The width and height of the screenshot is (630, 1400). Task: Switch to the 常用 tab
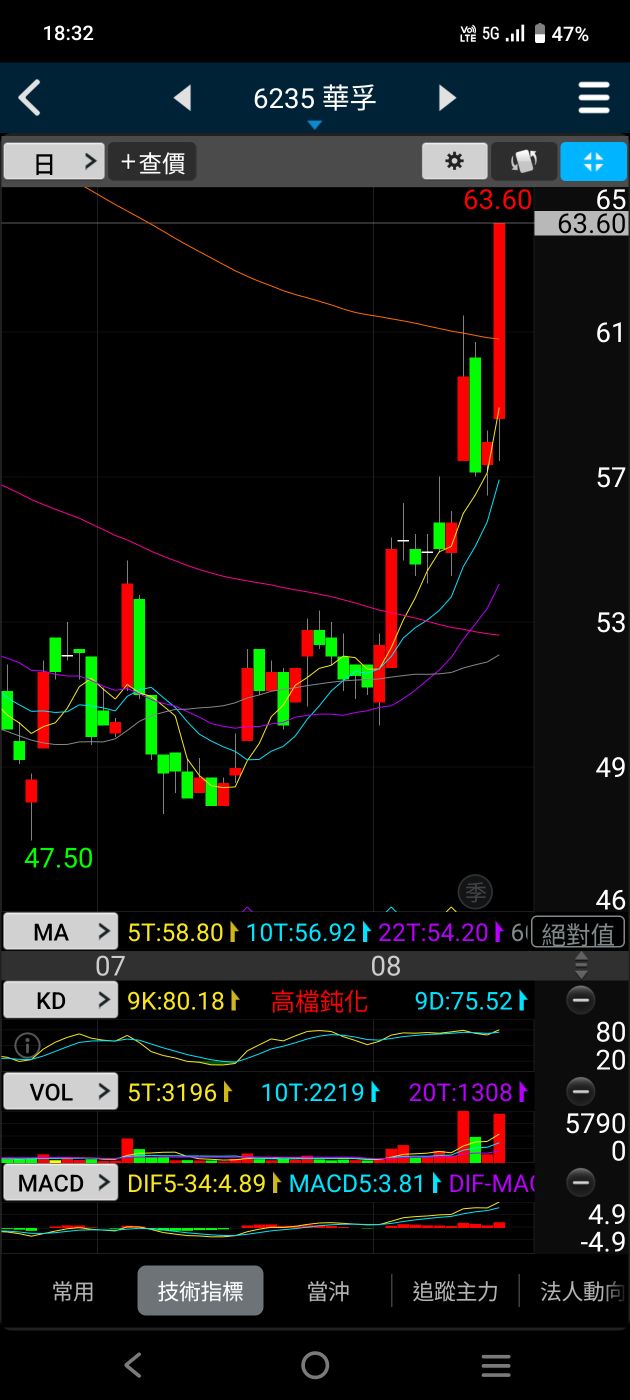(x=72, y=1292)
